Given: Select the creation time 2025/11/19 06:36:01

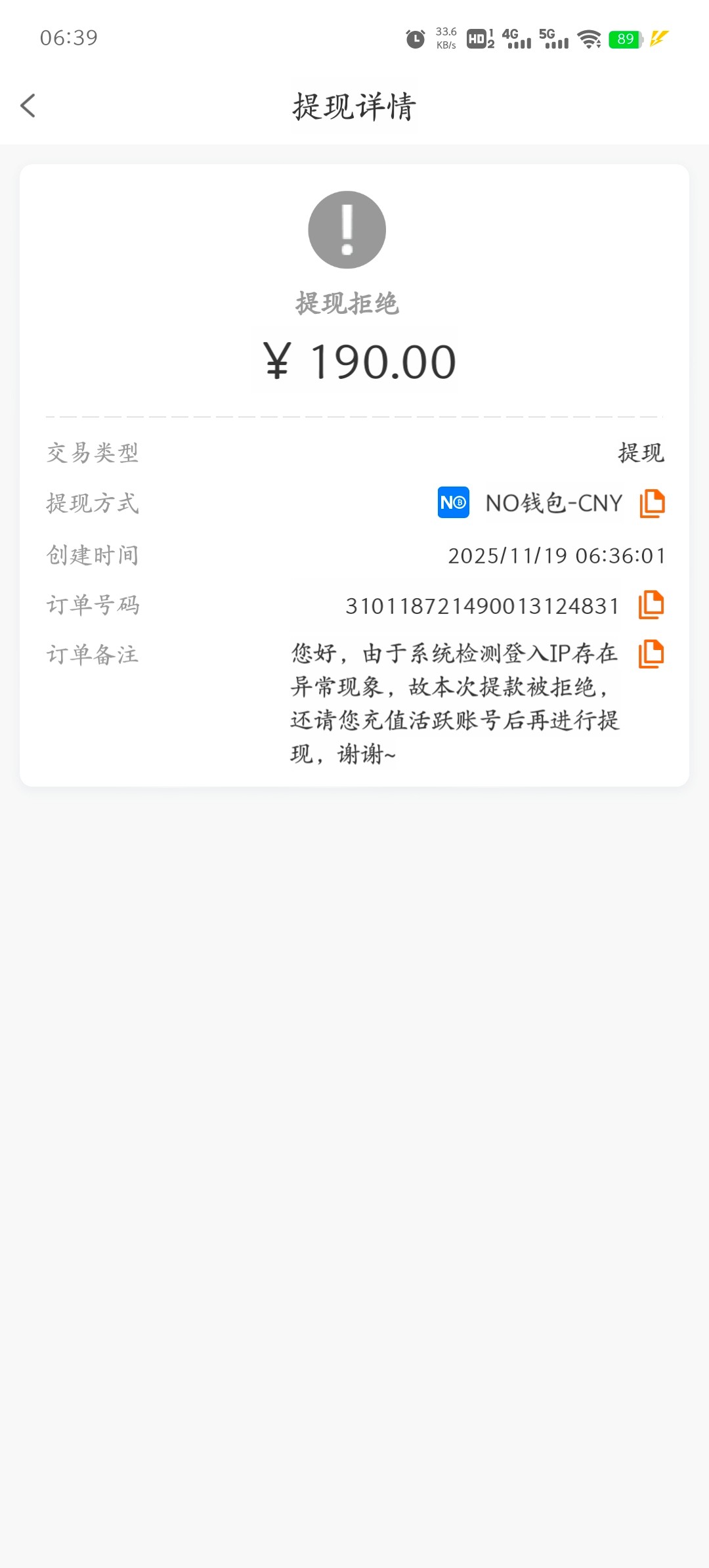Looking at the screenshot, I should point(557,554).
